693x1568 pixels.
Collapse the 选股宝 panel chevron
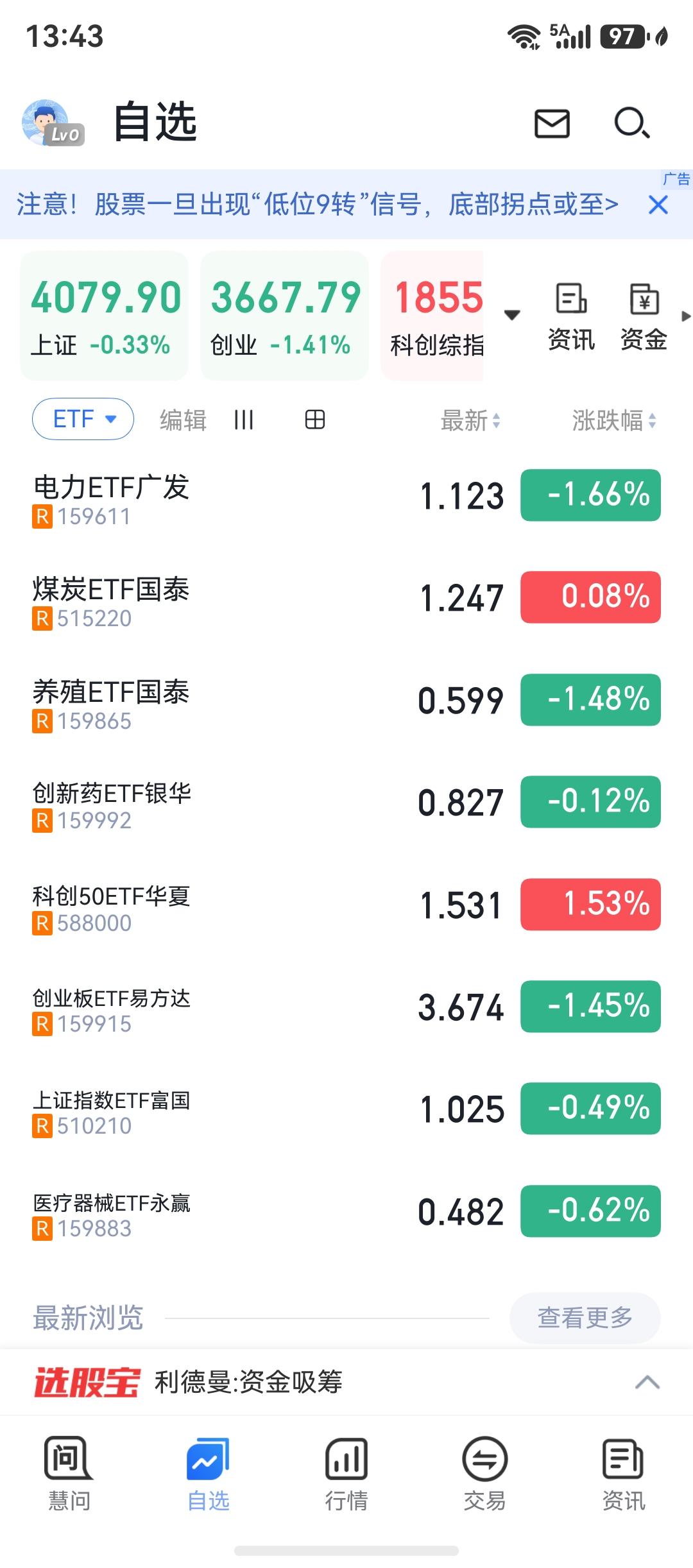(x=647, y=1383)
